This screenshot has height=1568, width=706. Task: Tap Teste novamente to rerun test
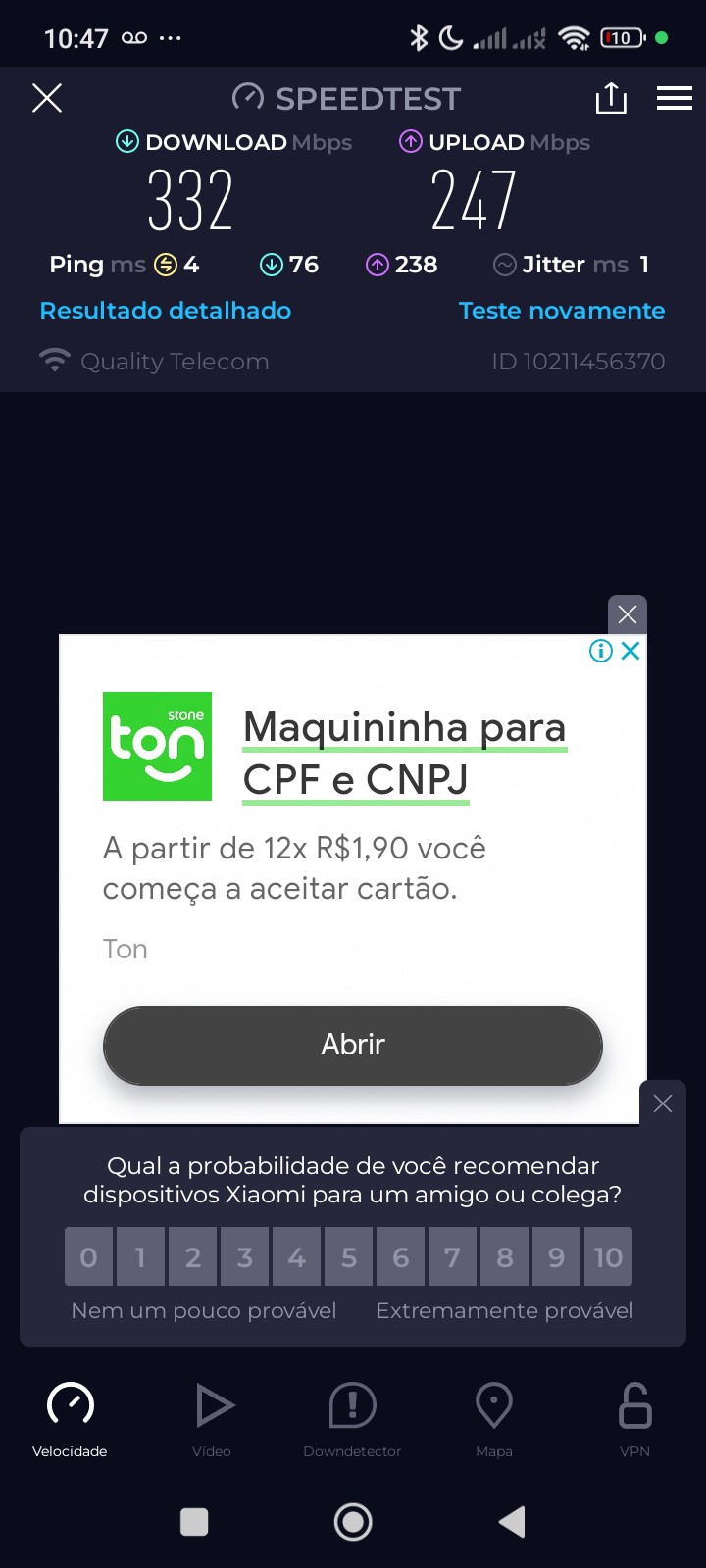[x=562, y=311]
